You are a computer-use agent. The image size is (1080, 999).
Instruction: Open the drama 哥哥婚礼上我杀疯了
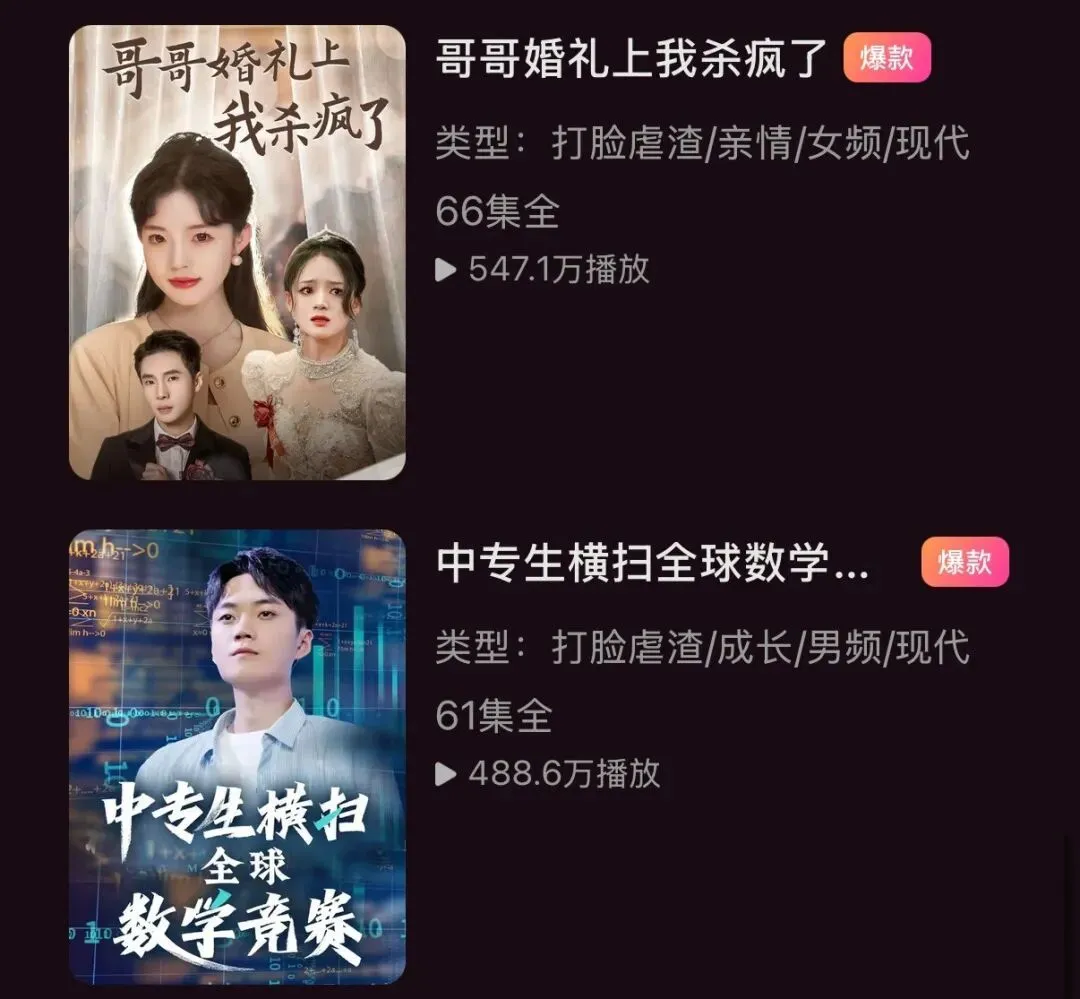click(x=632, y=60)
